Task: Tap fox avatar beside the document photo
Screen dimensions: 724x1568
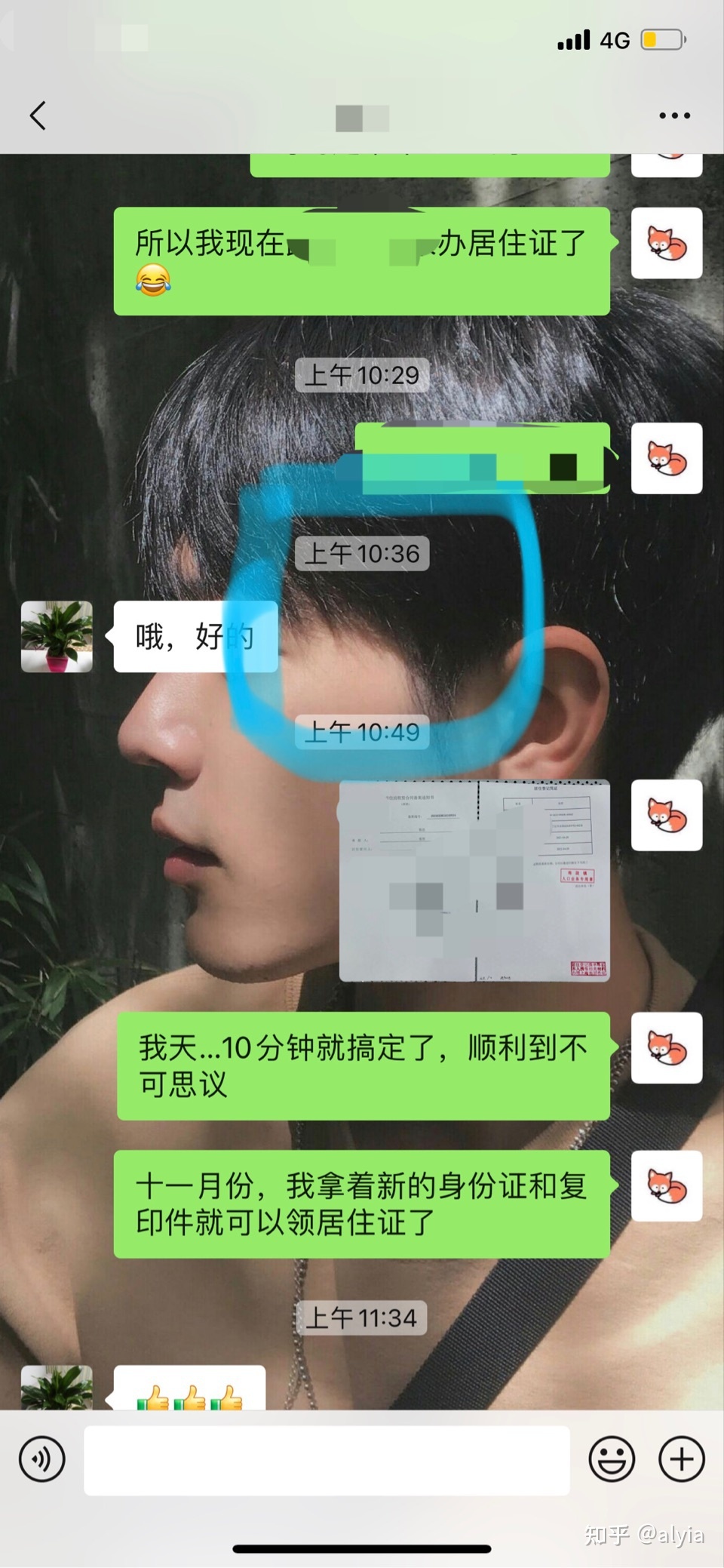Action: click(667, 815)
